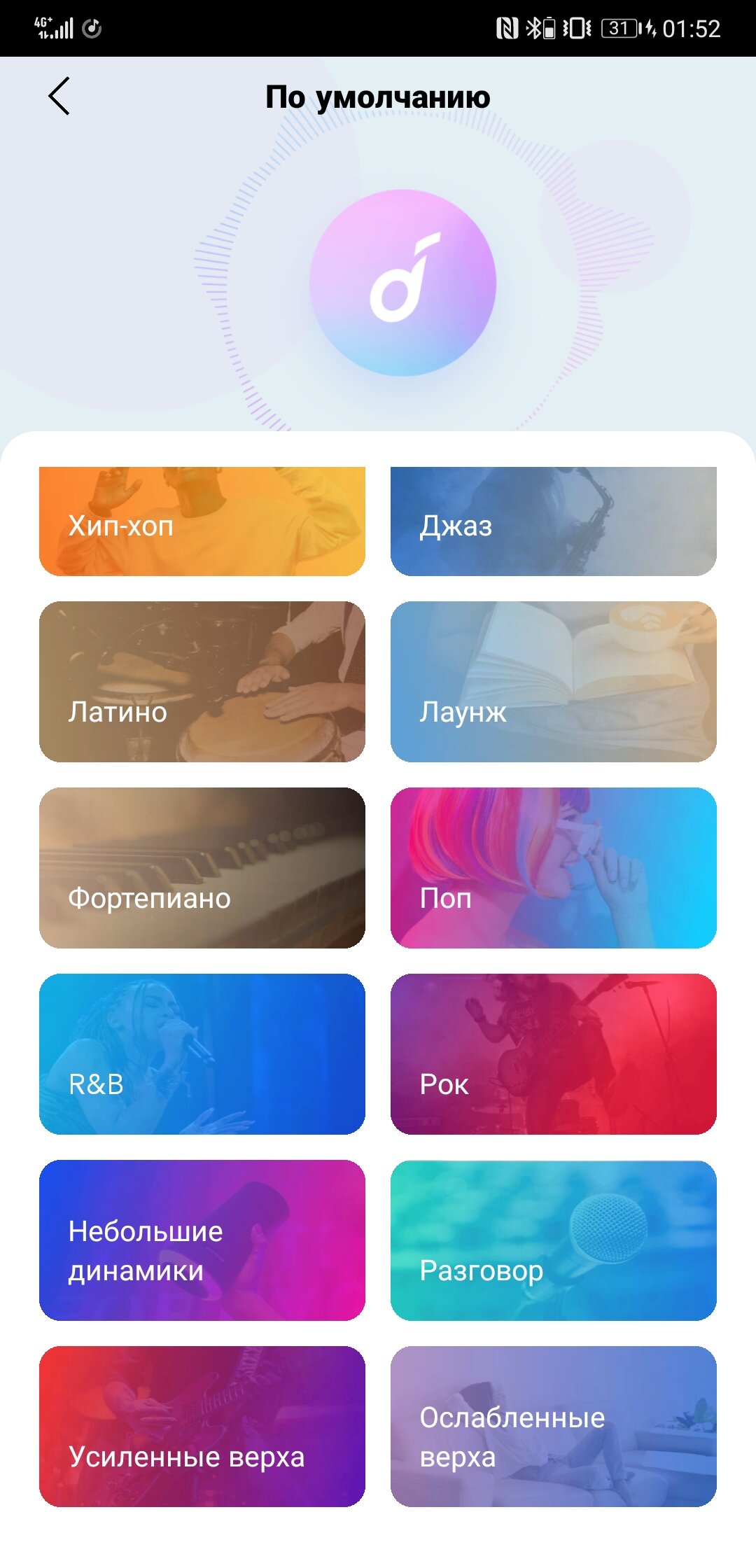756x1568 pixels.
Task: Choose the Джаз preset card
Action: 554,521
